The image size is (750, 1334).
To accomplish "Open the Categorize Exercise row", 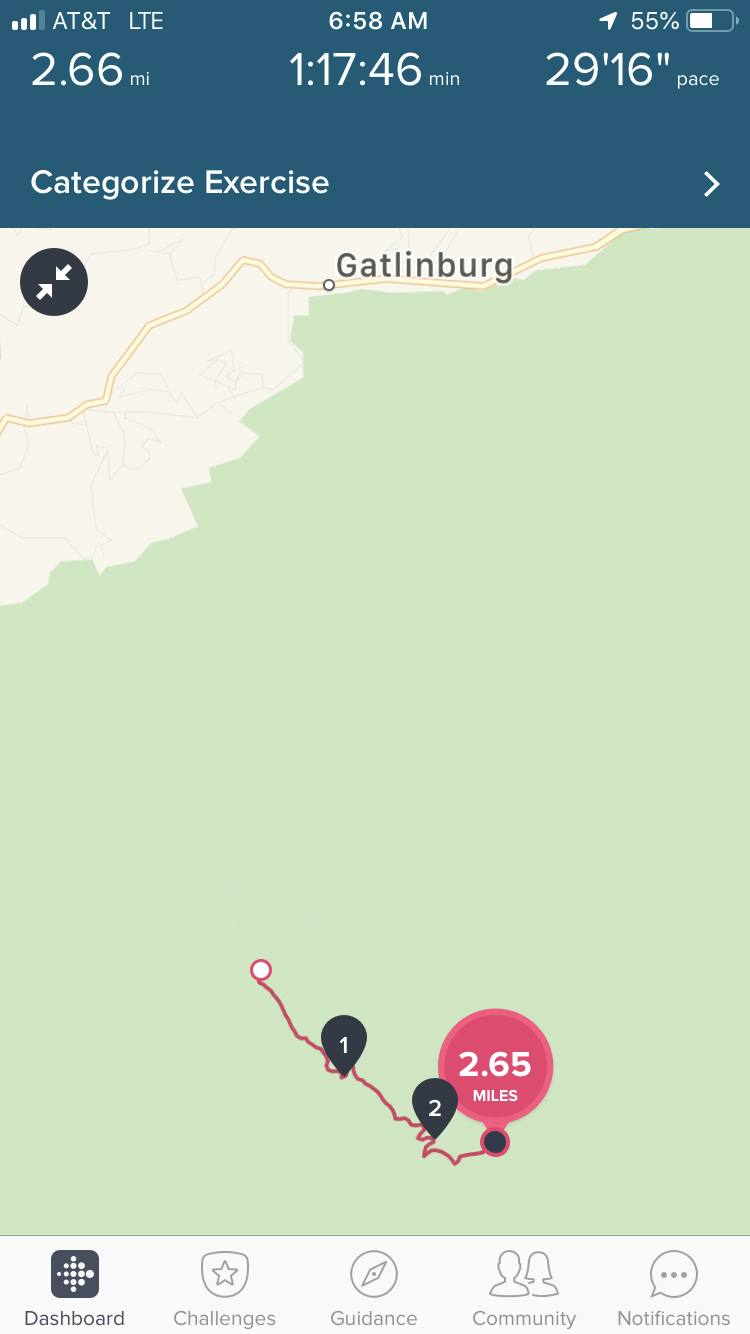I will point(375,183).
